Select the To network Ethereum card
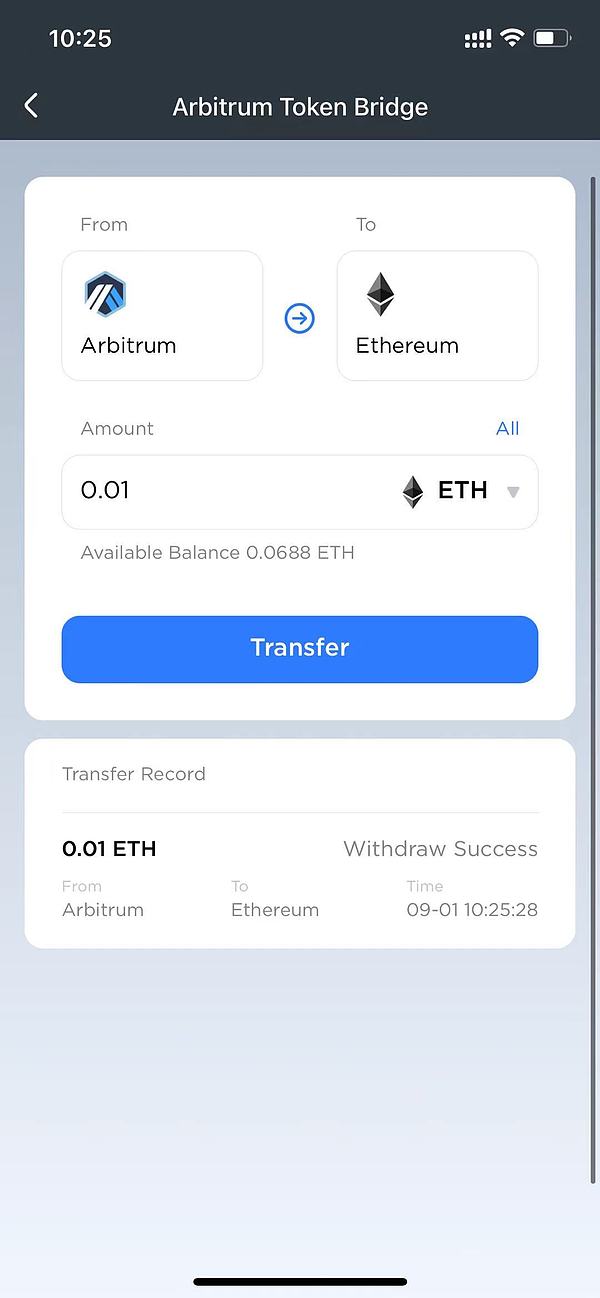600x1298 pixels. coord(437,316)
